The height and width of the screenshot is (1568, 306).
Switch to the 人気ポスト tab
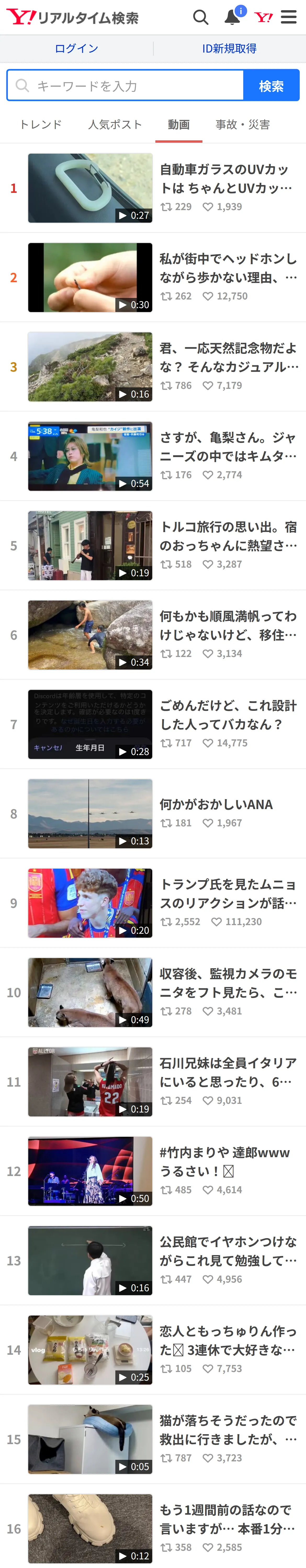tap(115, 125)
